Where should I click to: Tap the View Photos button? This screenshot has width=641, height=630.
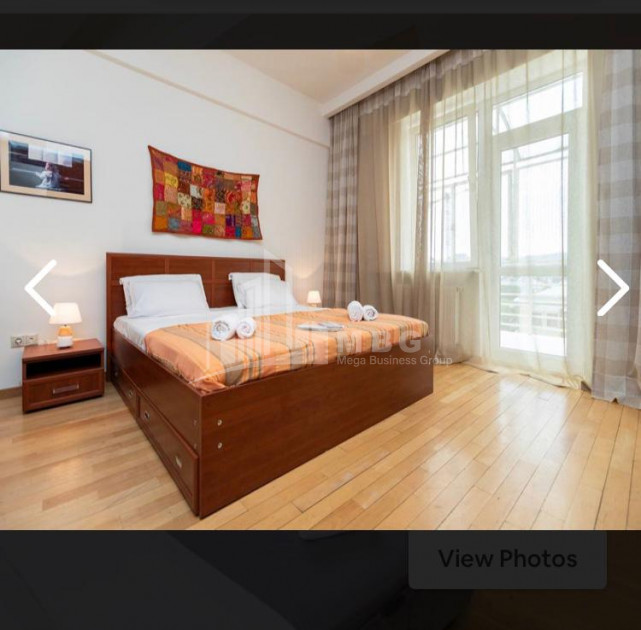(507, 559)
